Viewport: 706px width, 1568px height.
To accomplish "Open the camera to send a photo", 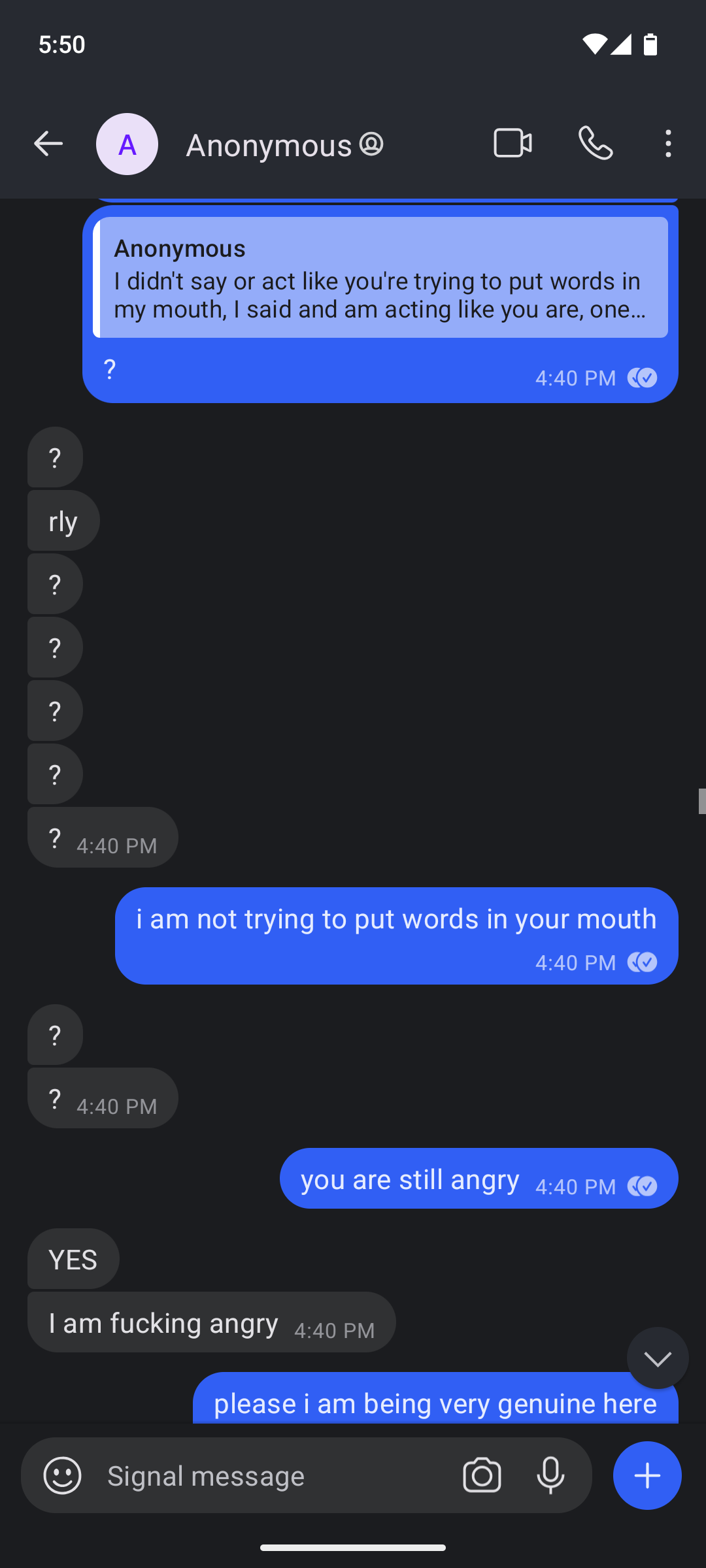I will (x=482, y=1475).
